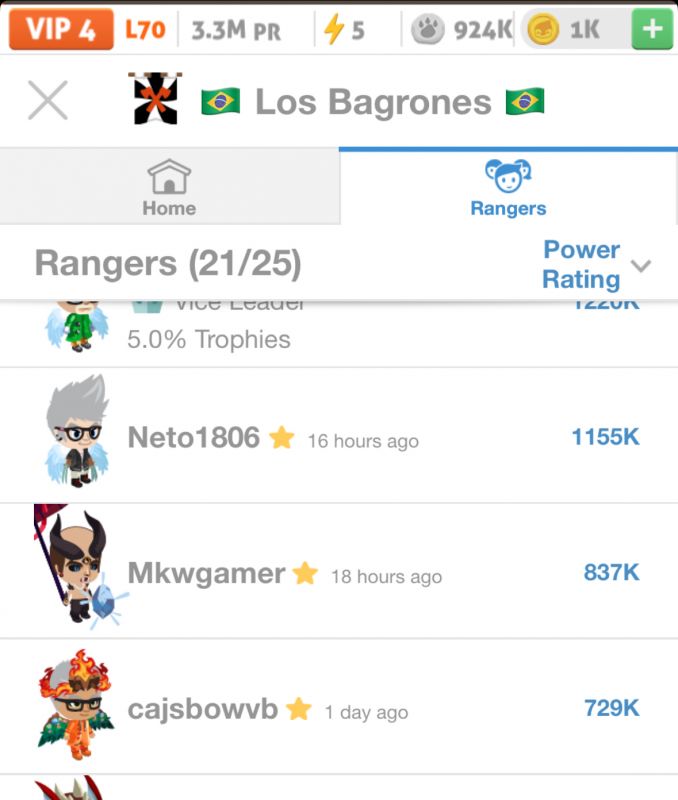View Mkwgamer's ranger profile

206,574
